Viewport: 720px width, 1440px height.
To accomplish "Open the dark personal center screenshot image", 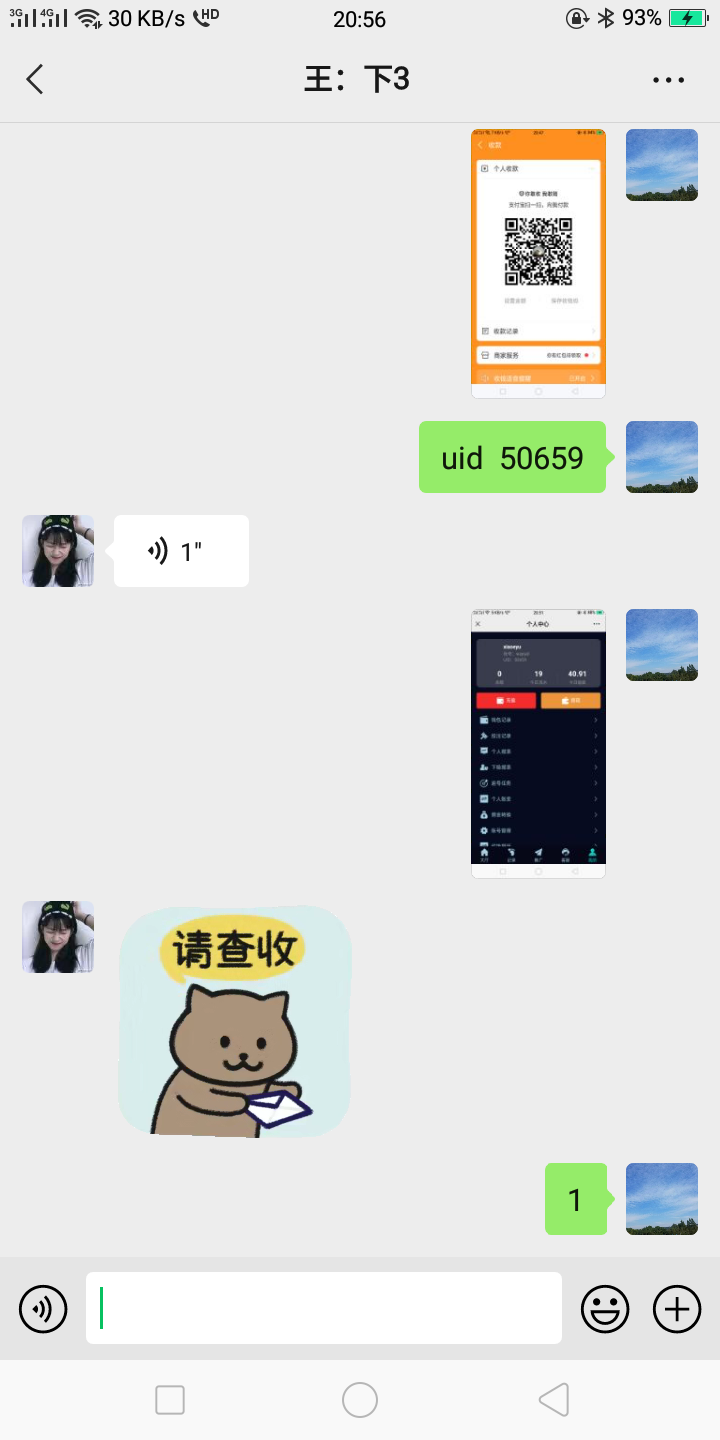I will (538, 743).
